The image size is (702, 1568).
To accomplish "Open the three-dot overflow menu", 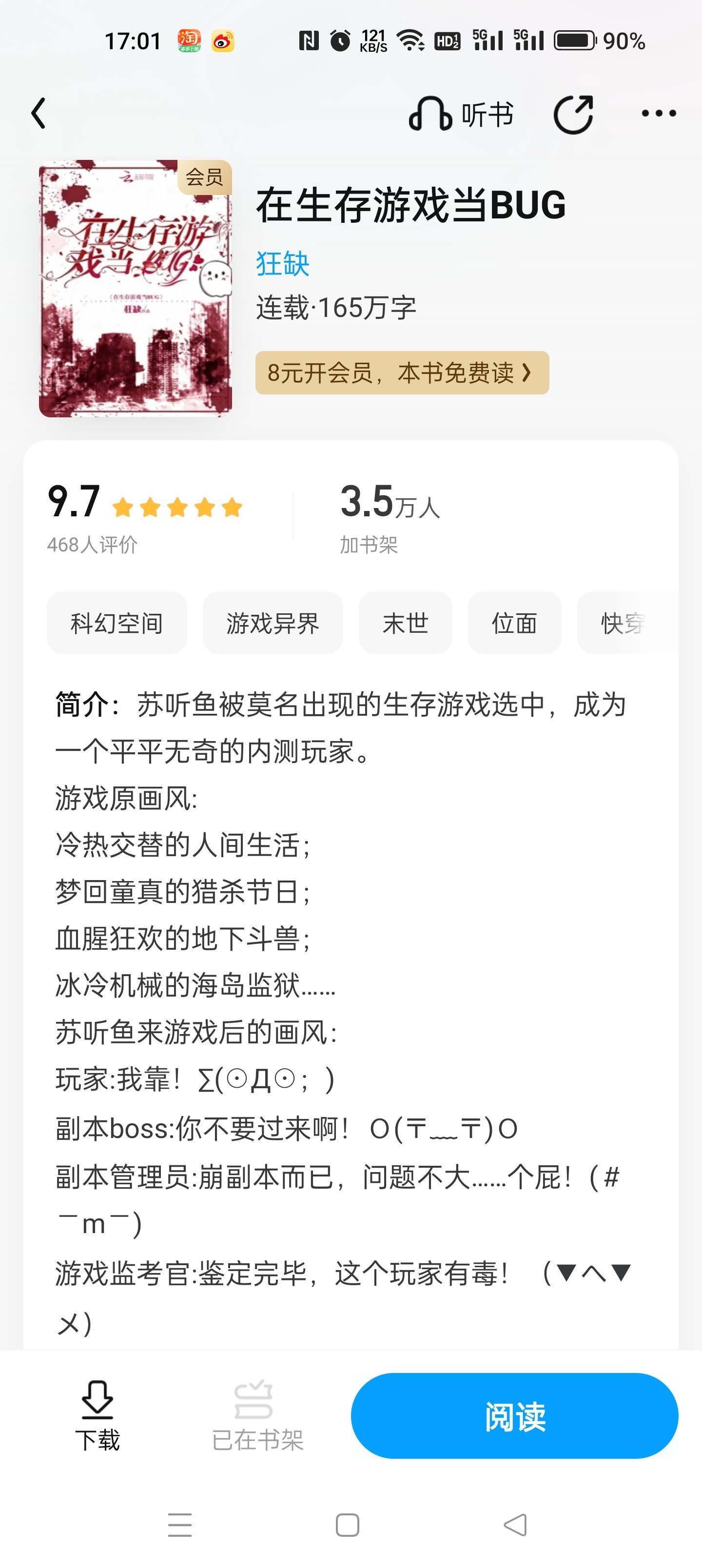I will tap(659, 114).
